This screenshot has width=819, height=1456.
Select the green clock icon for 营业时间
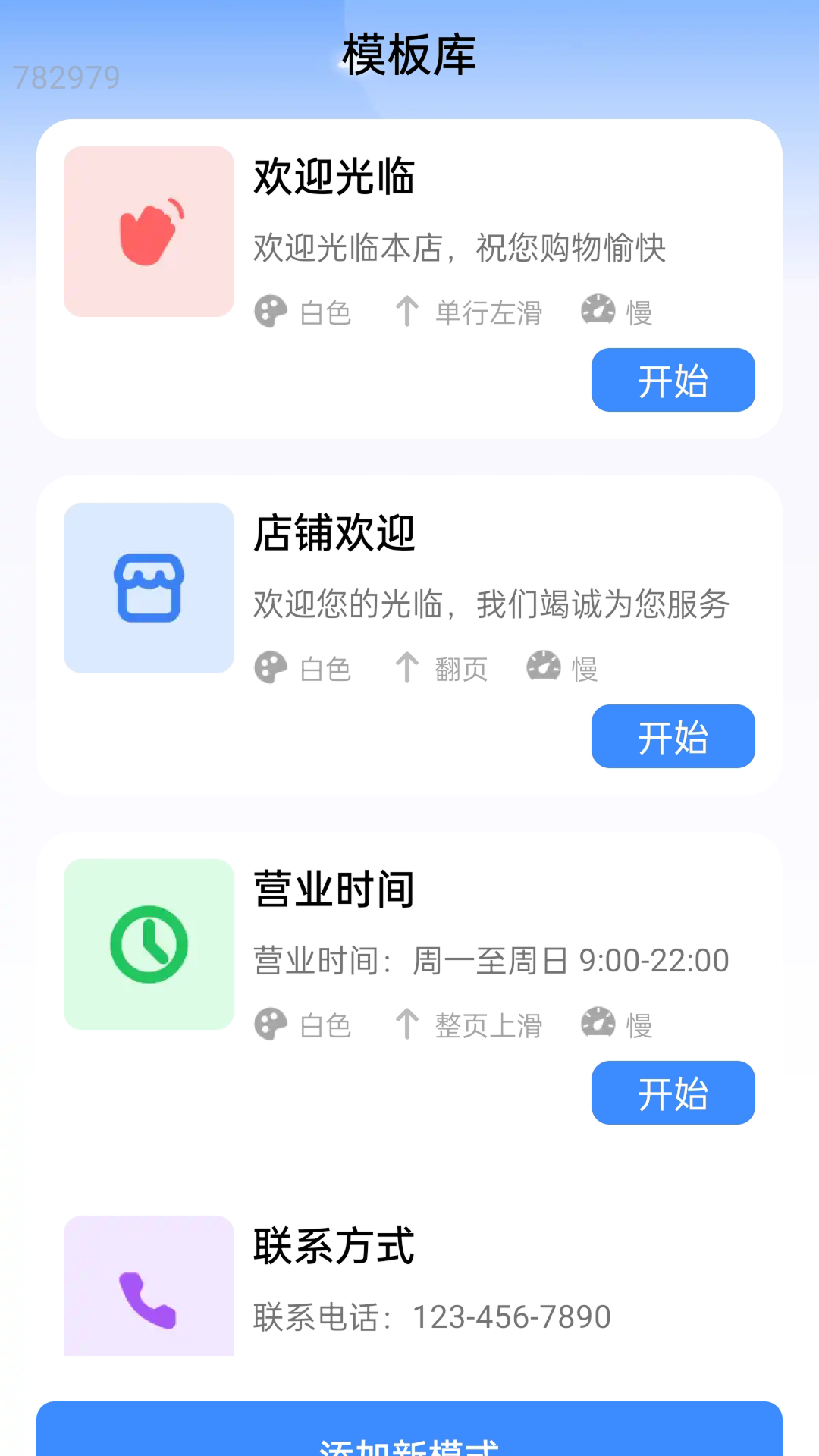[x=149, y=943]
